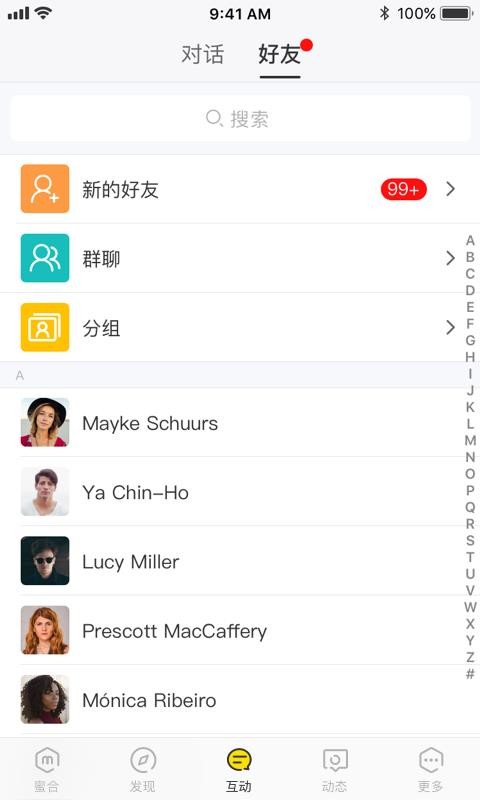Jump to # in the alphabet index

(x=470, y=673)
